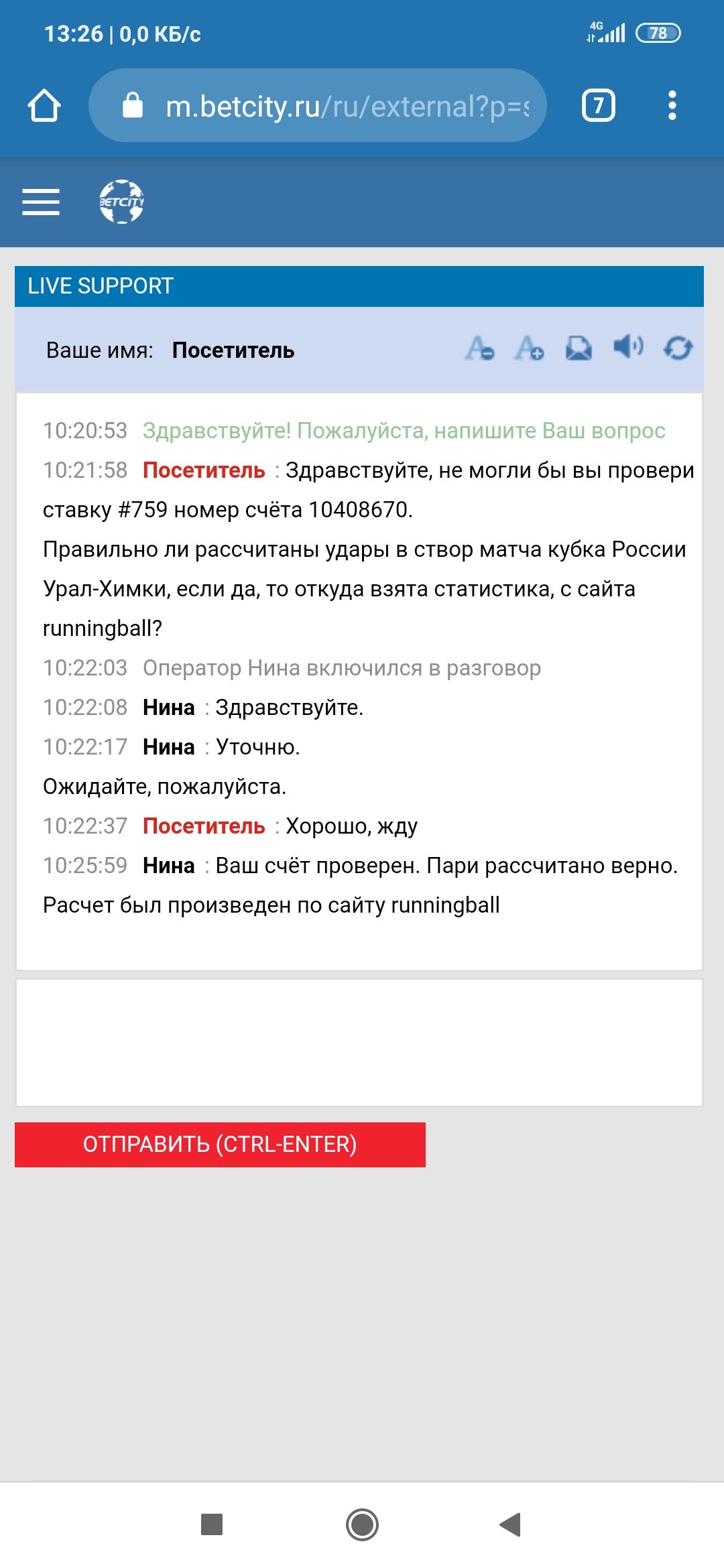Focus the message text field
The image size is (724, 1568).
coord(359,1043)
